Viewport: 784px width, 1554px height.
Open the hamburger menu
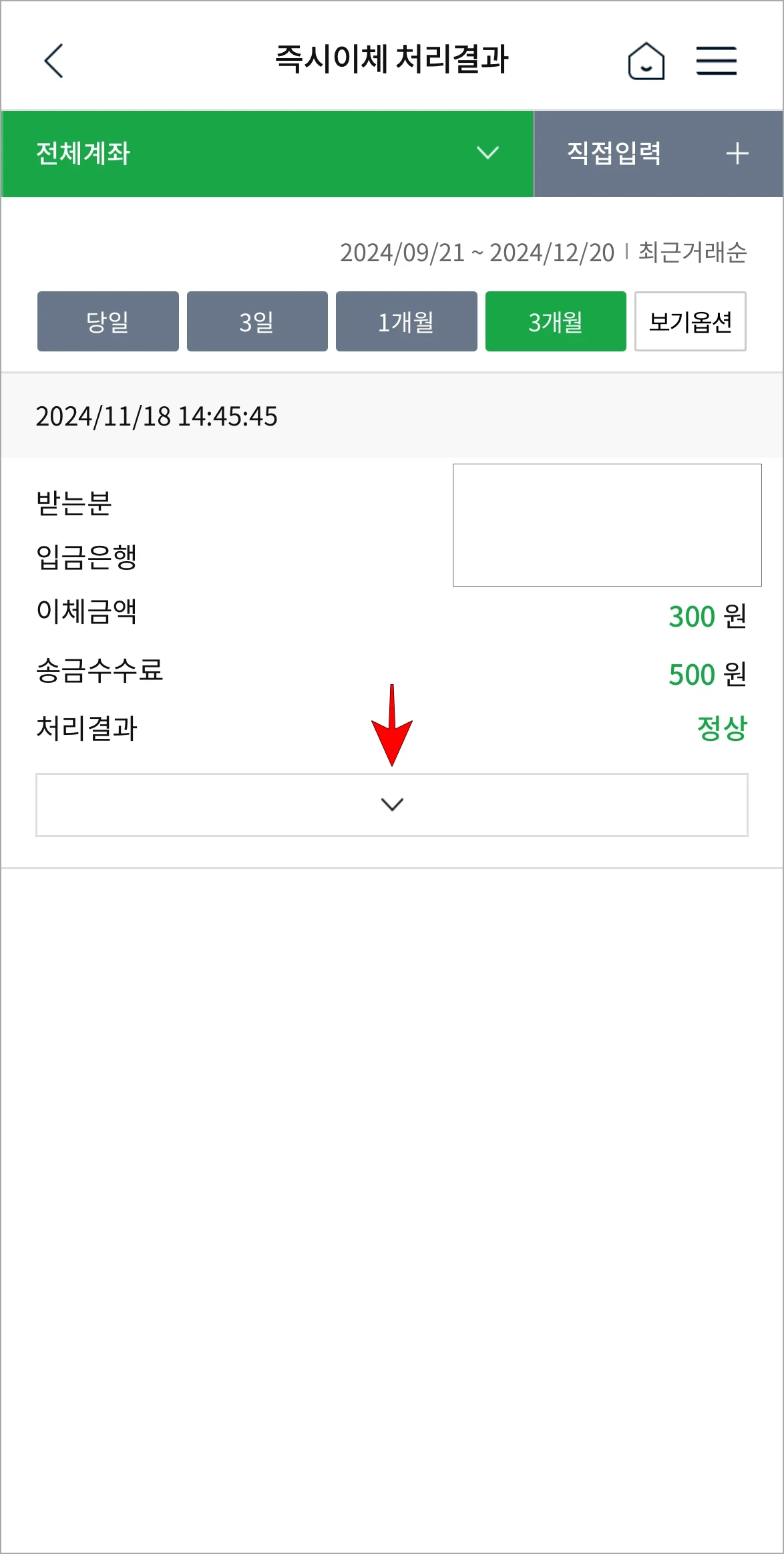pyautogui.click(x=717, y=60)
